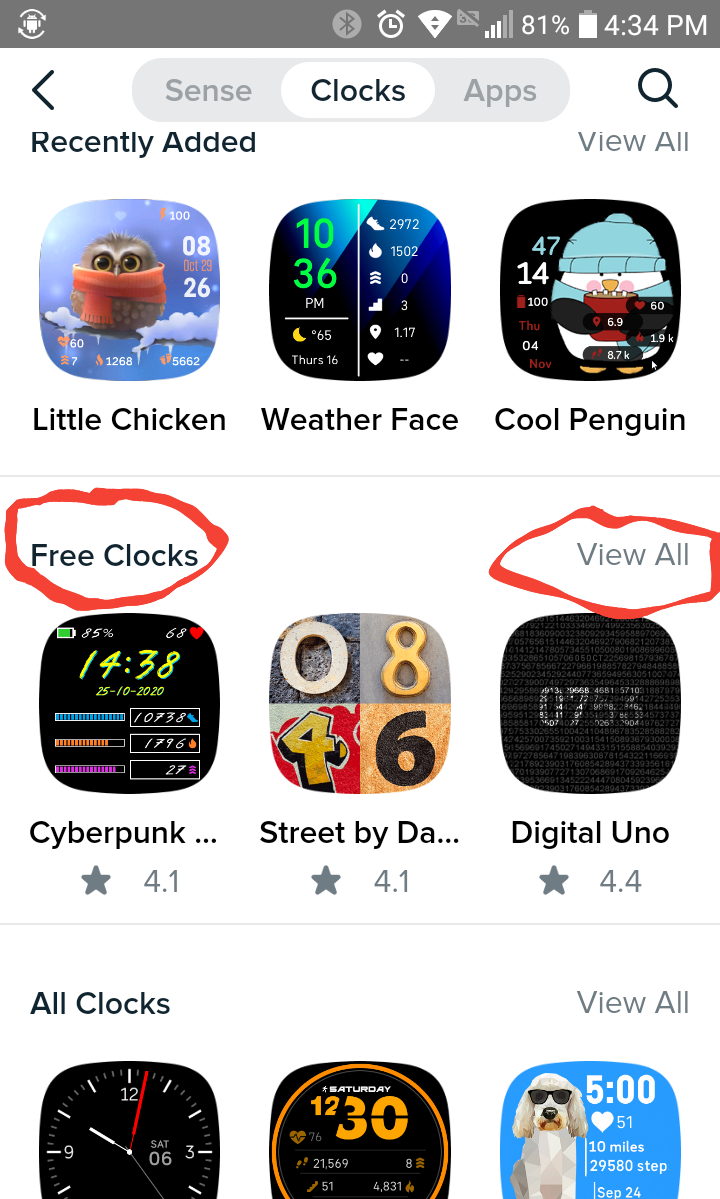This screenshot has height=1199, width=720.
Task: Open the Weather Face clock
Action: click(x=359, y=289)
